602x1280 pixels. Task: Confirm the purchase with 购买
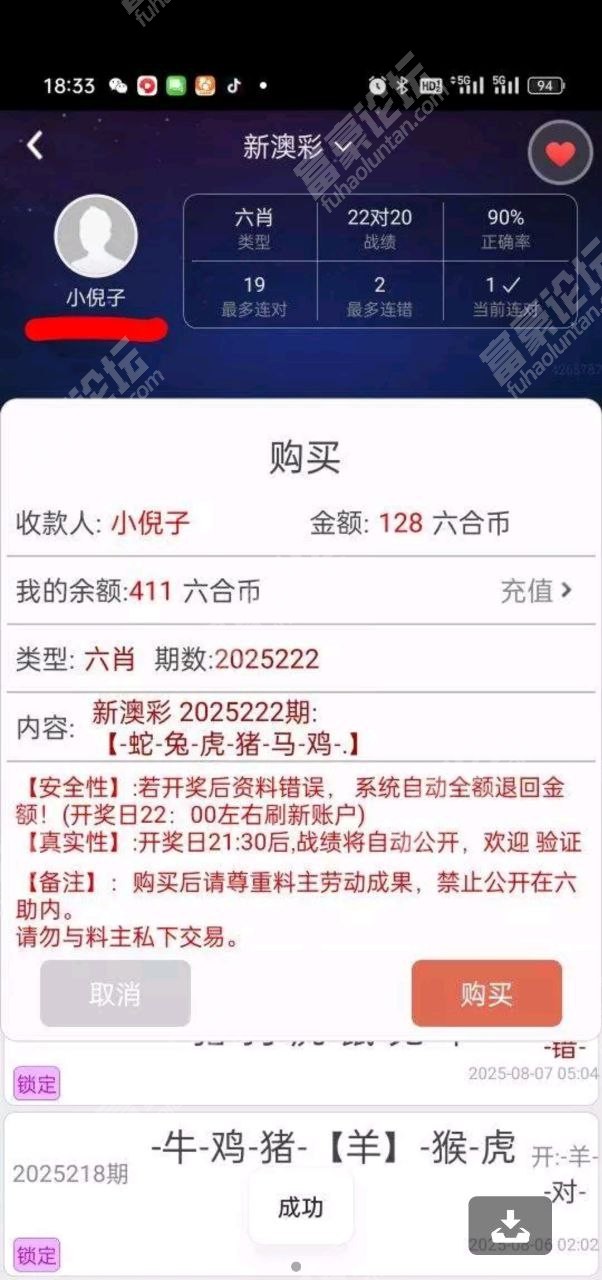(x=486, y=993)
